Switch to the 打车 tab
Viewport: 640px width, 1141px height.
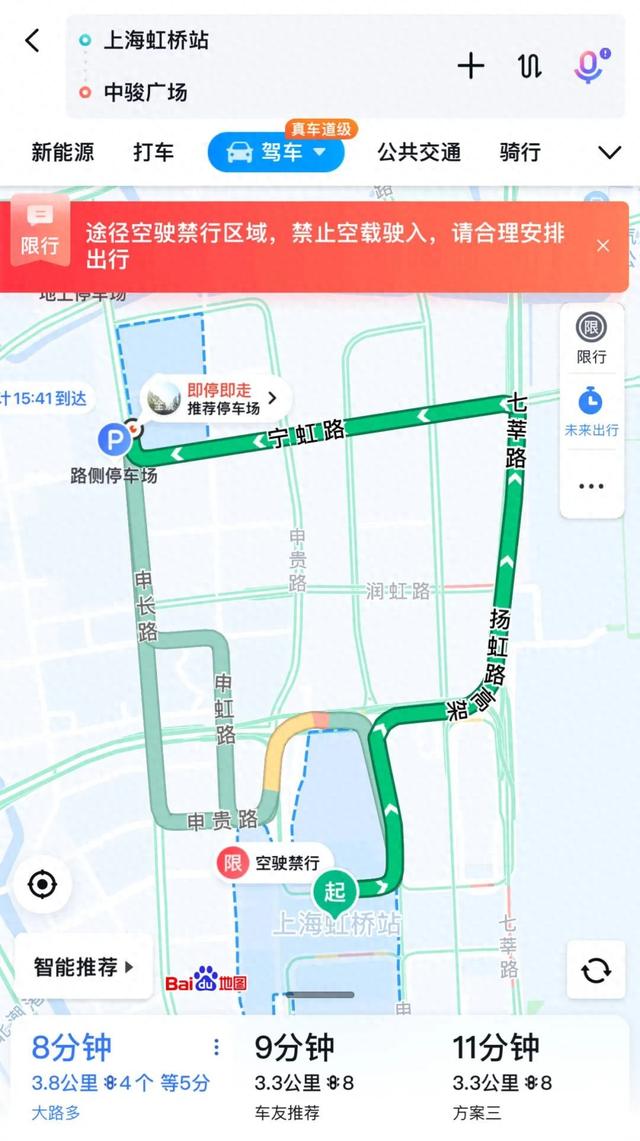[x=153, y=152]
